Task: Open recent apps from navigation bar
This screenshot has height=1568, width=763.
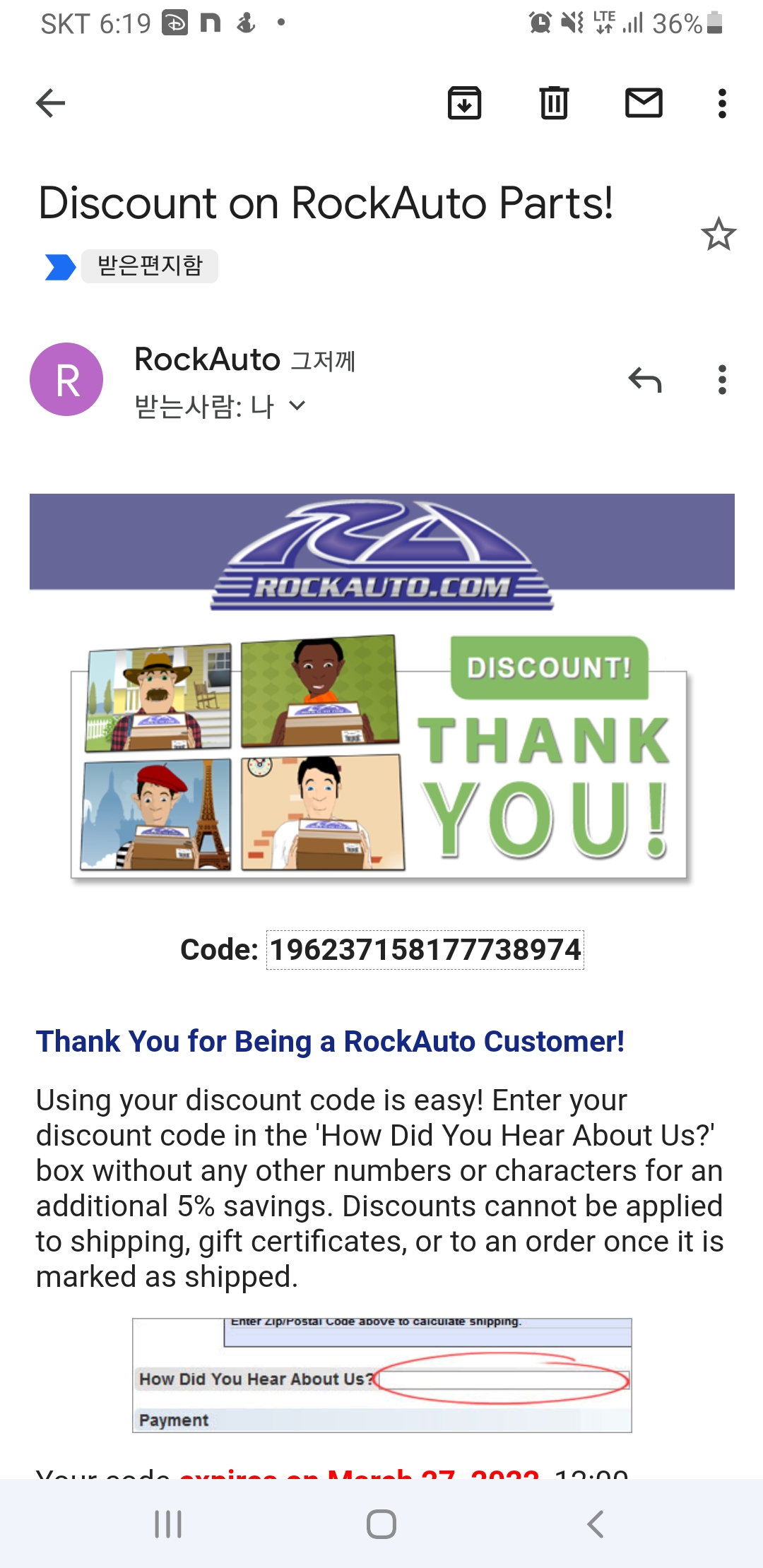Action: click(x=168, y=1524)
